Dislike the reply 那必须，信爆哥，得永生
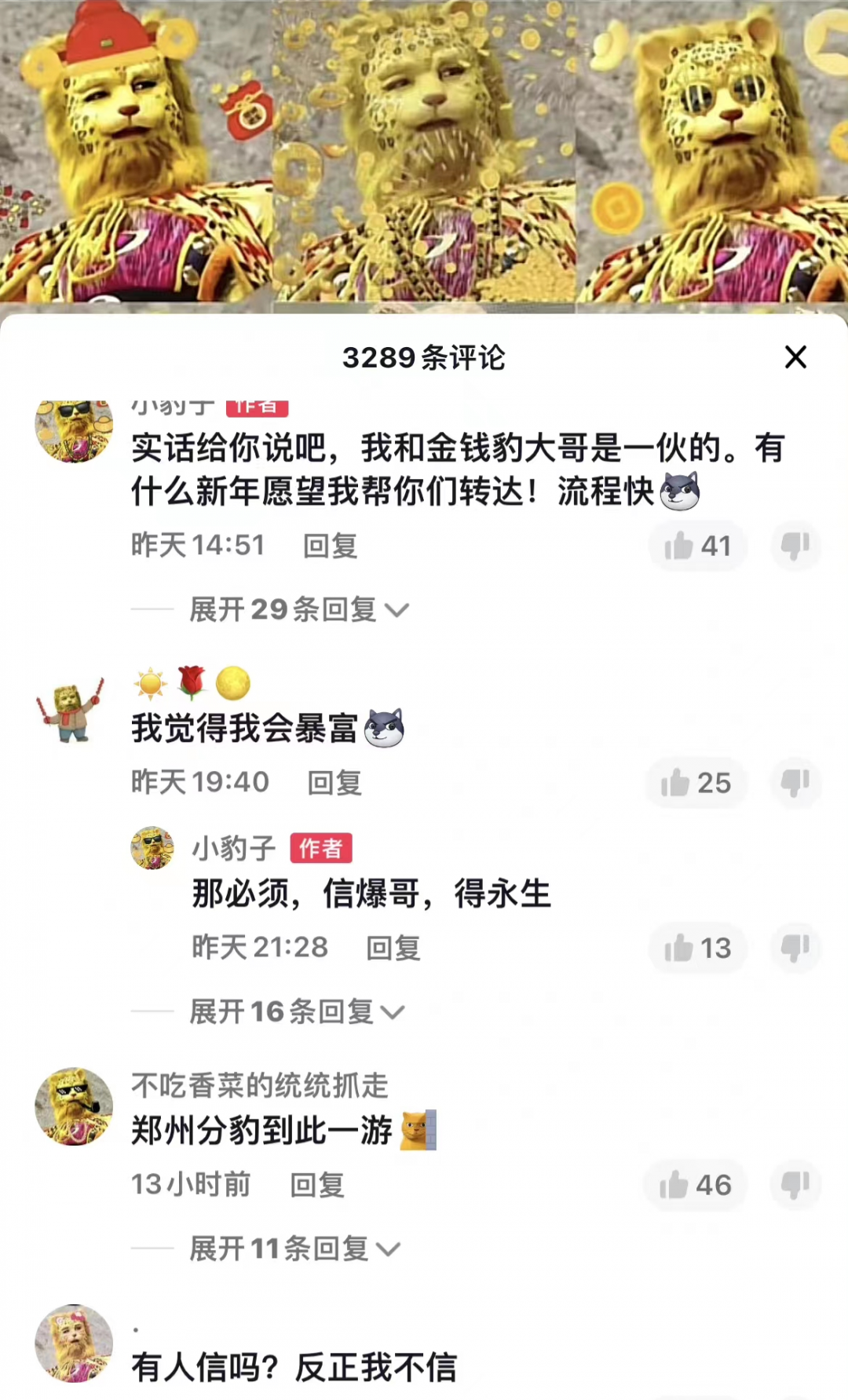The image size is (848, 1400). [795, 949]
